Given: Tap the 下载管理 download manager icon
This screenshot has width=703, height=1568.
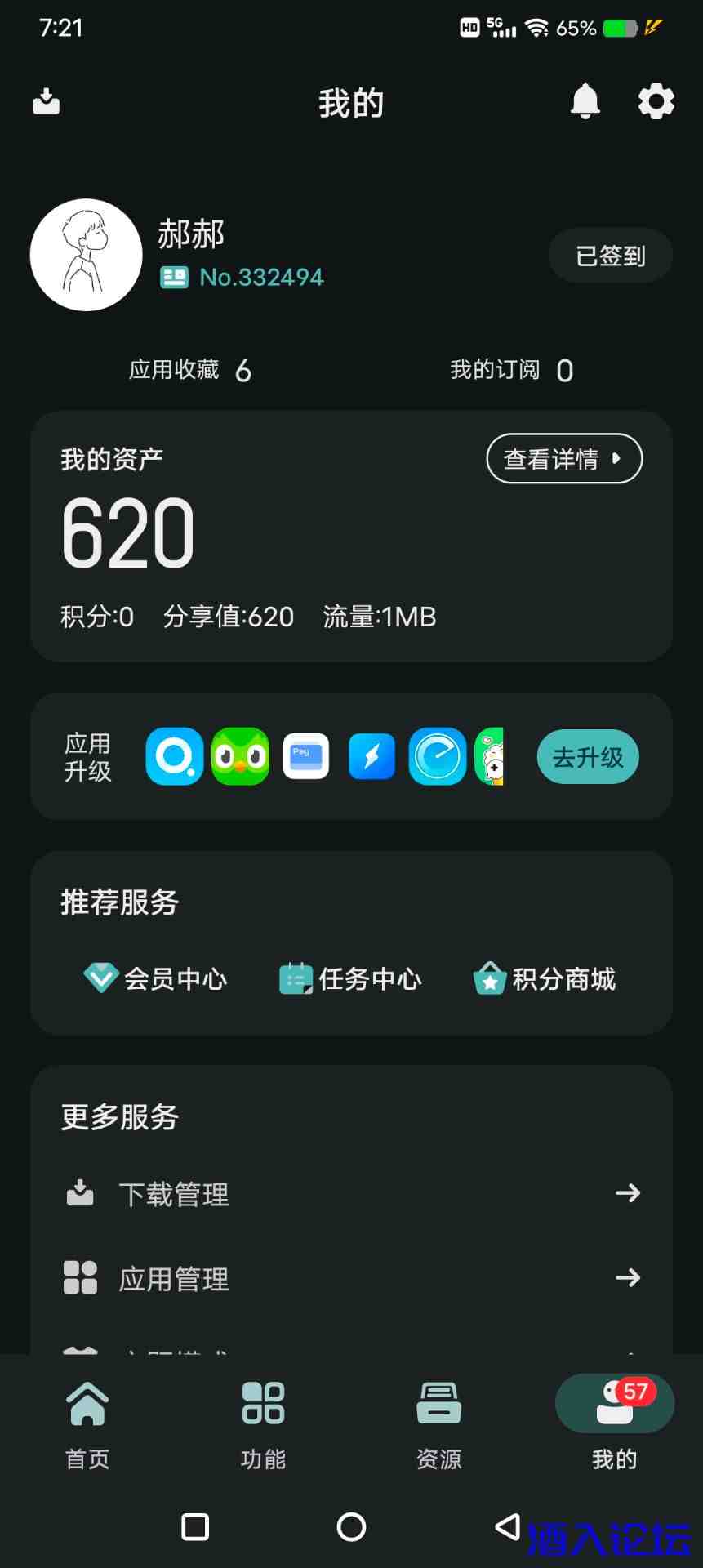Looking at the screenshot, I should click(79, 1192).
